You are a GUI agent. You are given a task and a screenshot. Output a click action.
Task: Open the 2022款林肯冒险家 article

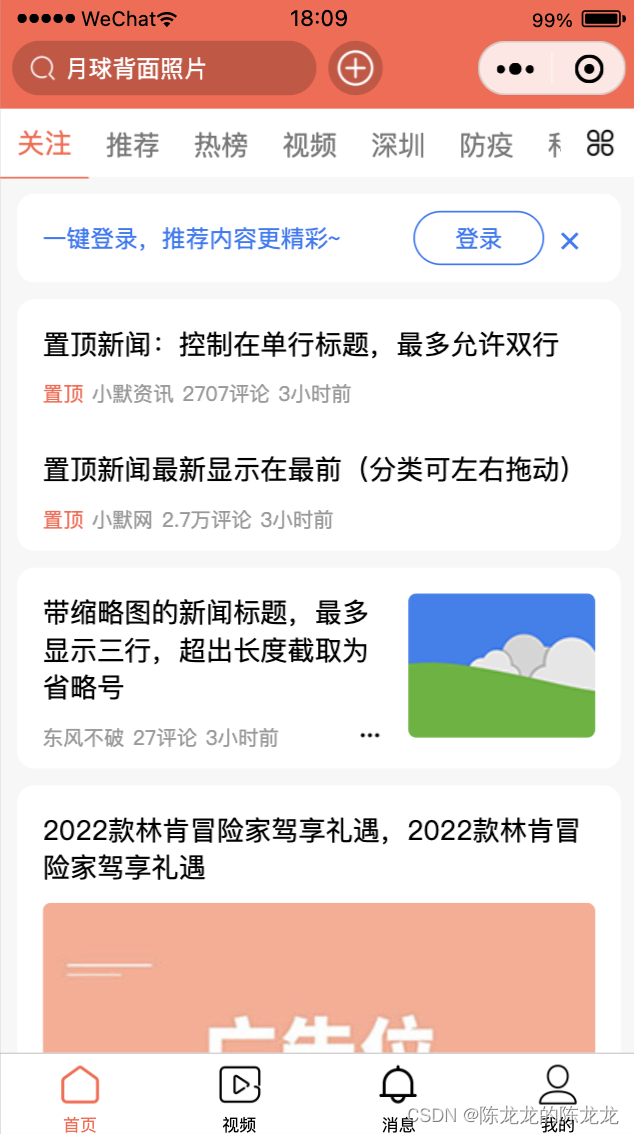311,848
